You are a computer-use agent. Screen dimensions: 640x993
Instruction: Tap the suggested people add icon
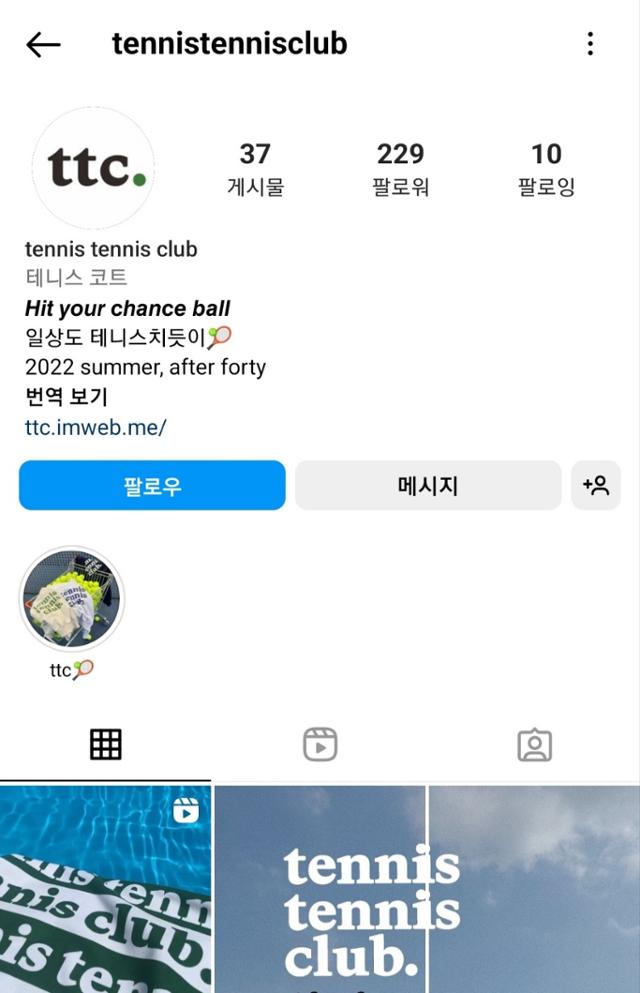click(x=595, y=486)
